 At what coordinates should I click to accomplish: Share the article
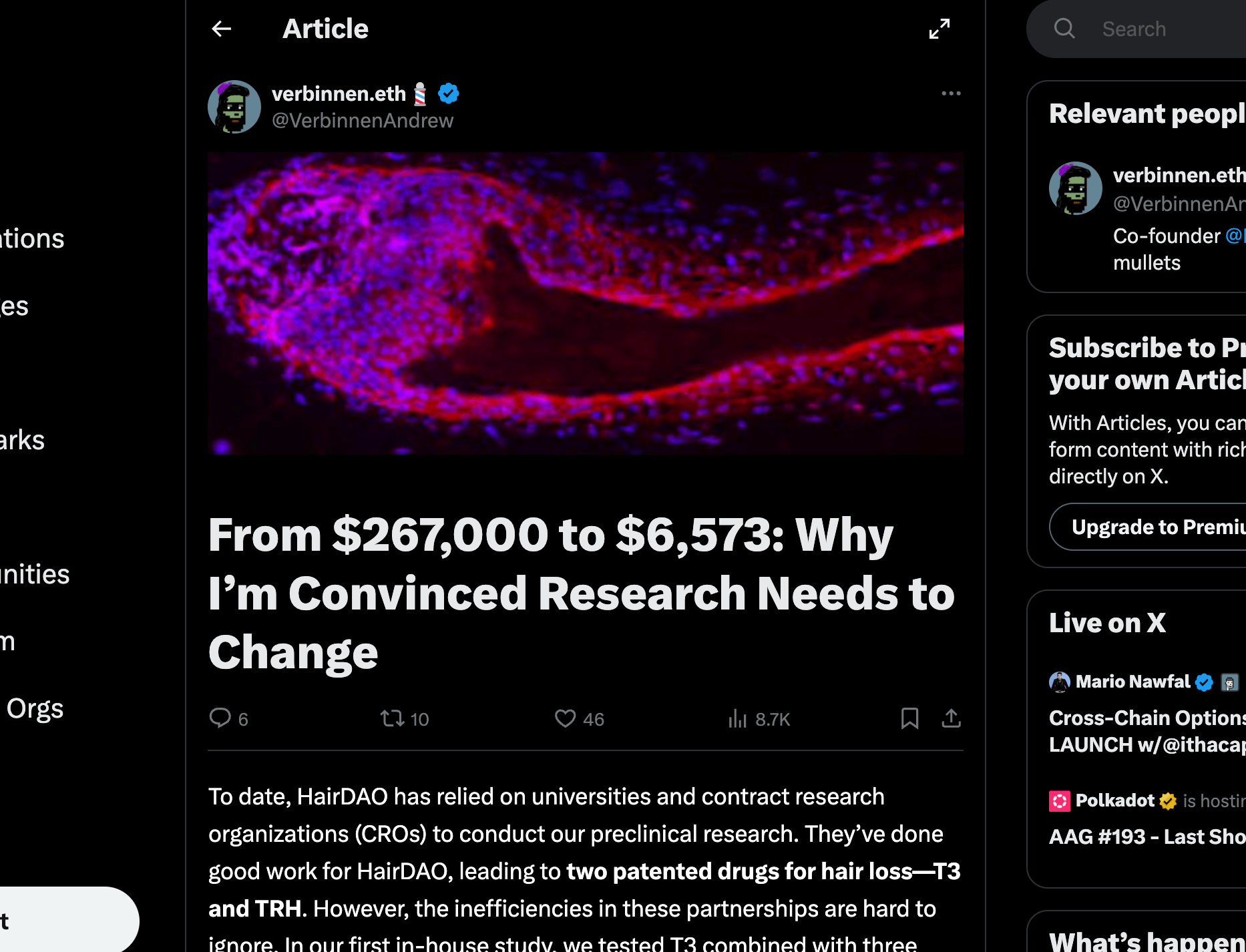(951, 718)
